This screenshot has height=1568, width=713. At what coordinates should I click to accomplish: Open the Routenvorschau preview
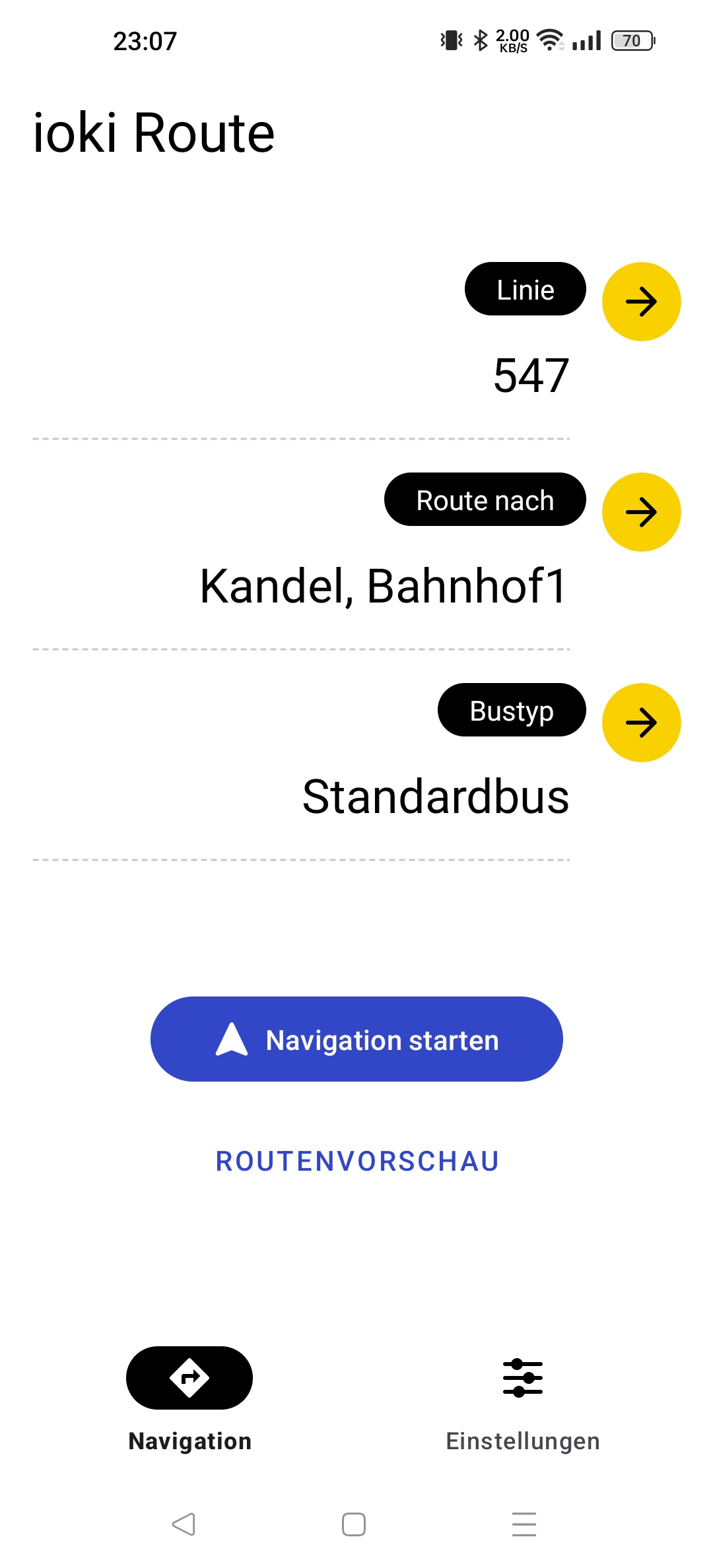click(x=357, y=1161)
